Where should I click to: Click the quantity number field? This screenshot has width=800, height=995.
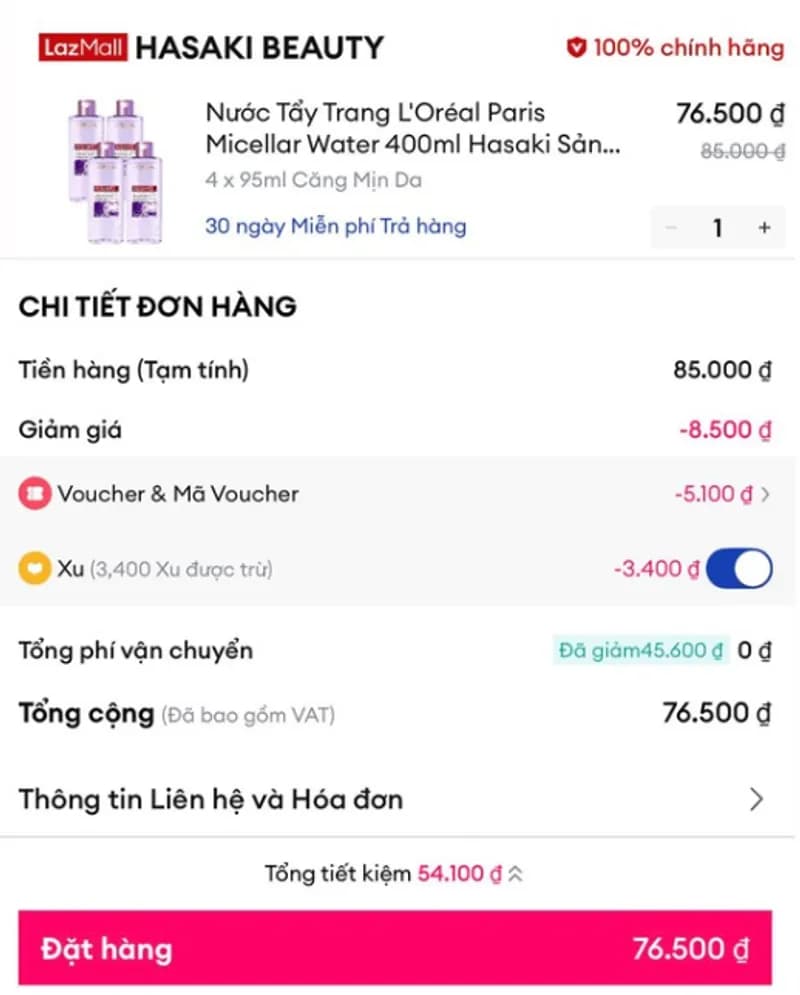pos(717,228)
